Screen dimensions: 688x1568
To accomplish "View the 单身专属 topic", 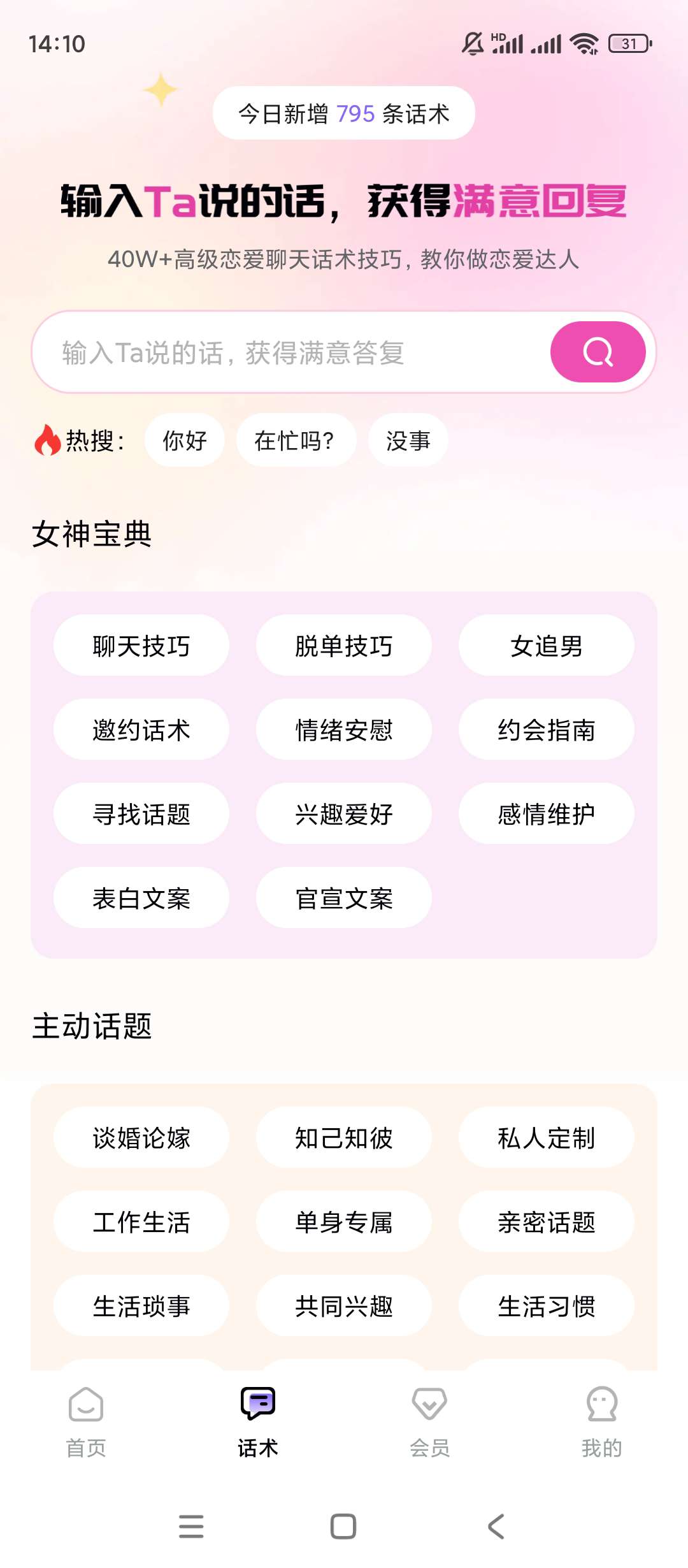I will point(343,1222).
